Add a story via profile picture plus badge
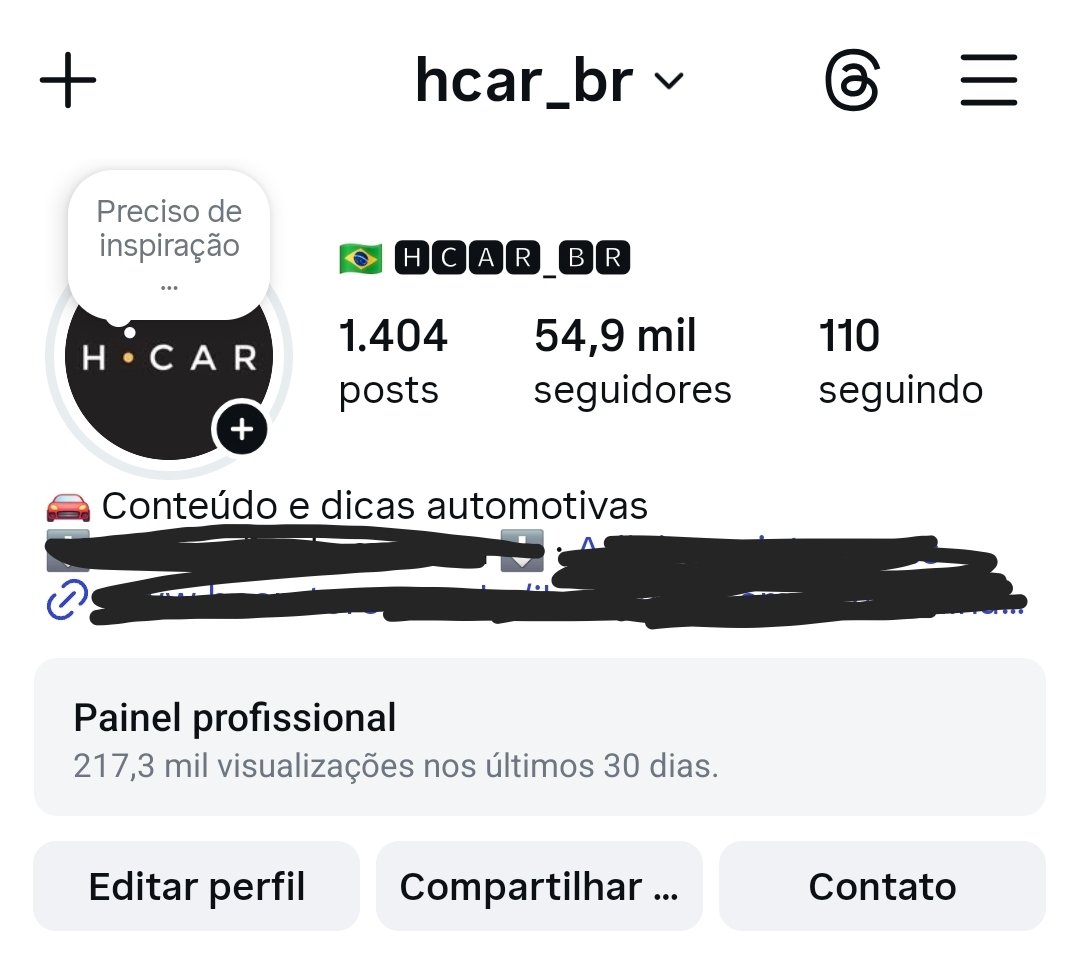The height and width of the screenshot is (969, 1080). click(241, 430)
